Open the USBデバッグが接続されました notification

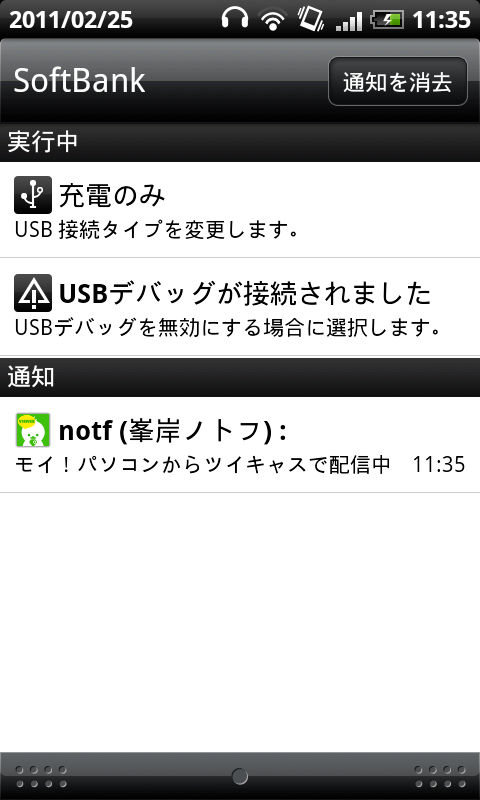(x=240, y=307)
